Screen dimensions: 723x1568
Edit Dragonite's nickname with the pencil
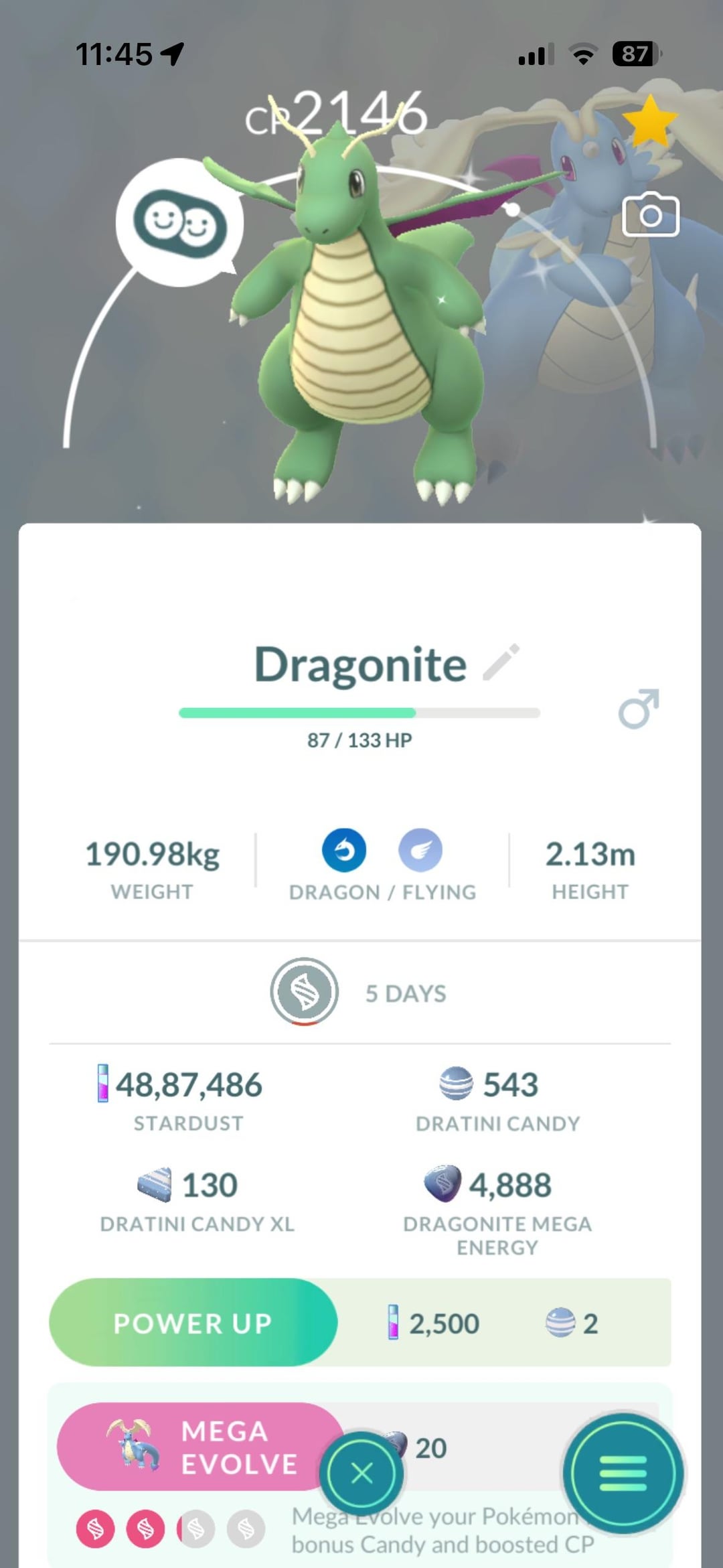[x=501, y=662]
